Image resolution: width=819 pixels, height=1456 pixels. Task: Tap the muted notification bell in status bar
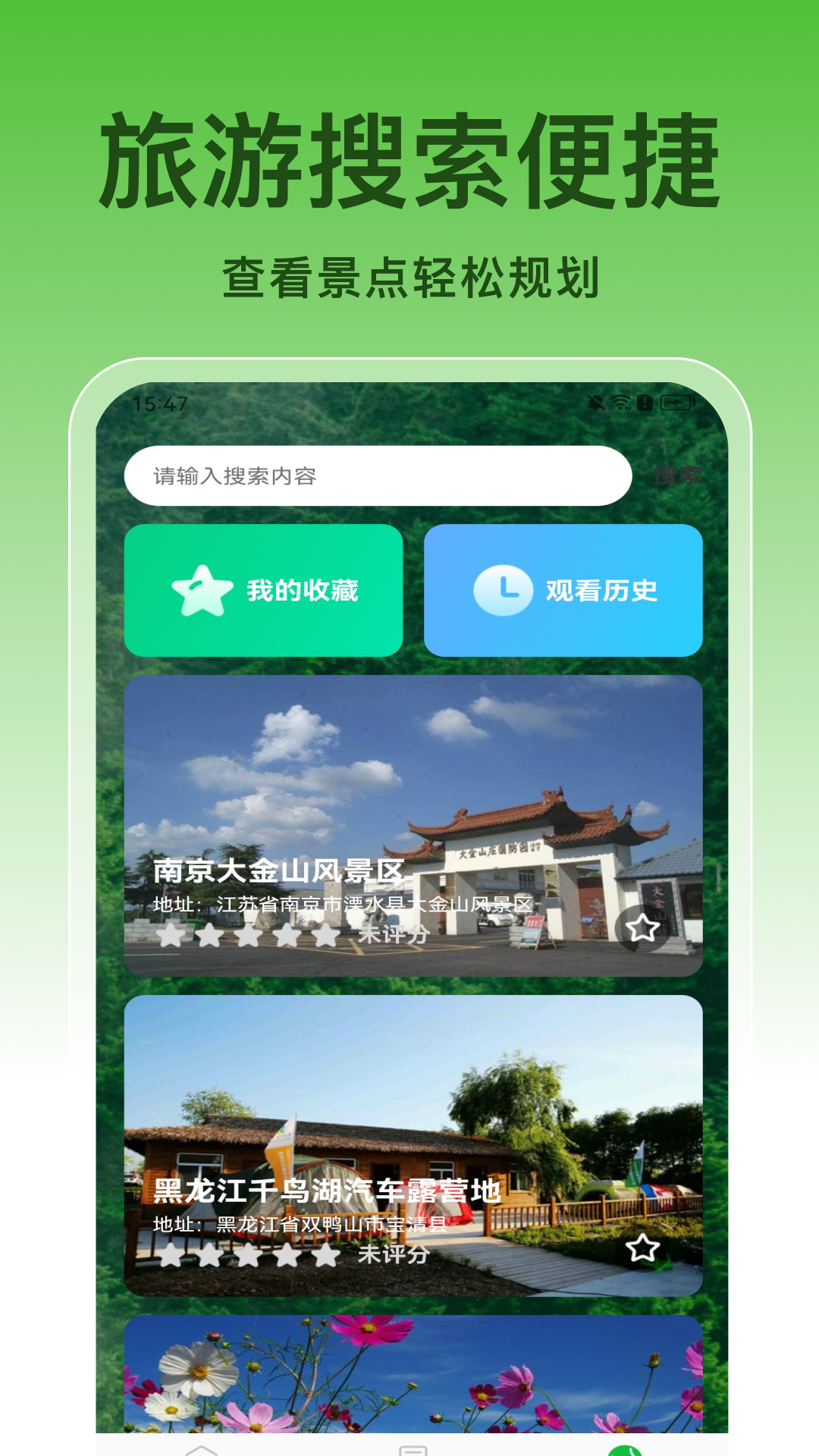(595, 403)
